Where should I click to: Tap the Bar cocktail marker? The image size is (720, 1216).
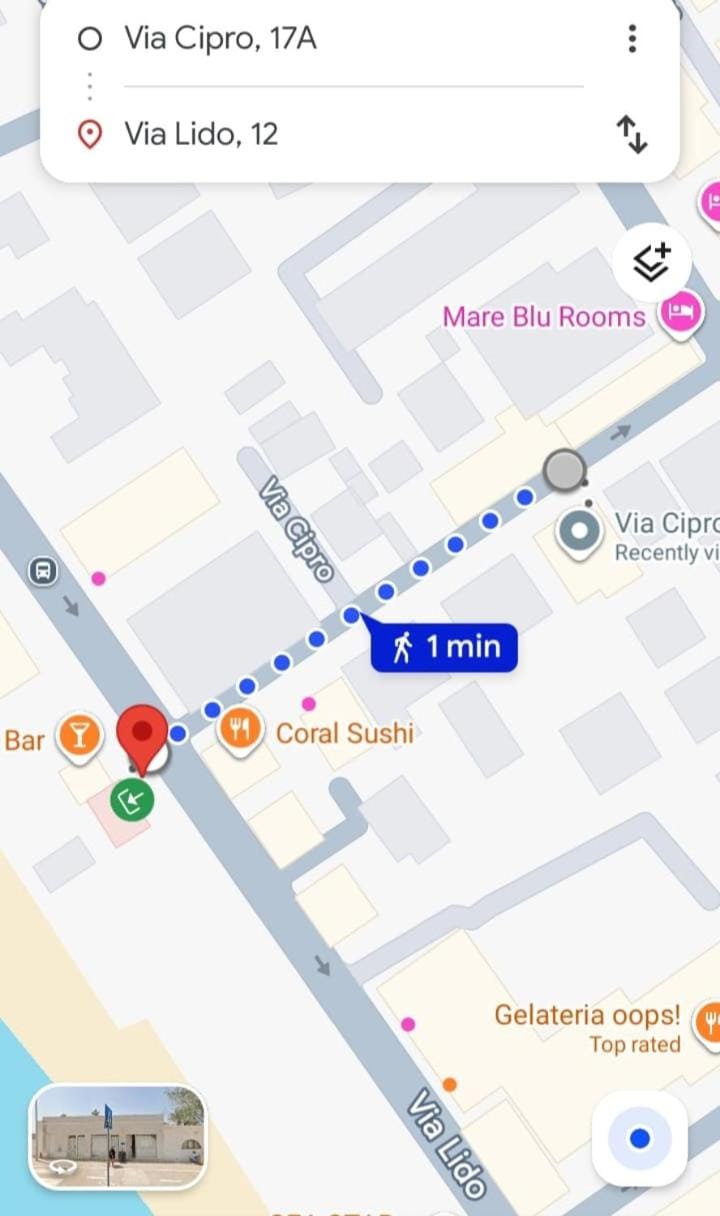point(79,737)
